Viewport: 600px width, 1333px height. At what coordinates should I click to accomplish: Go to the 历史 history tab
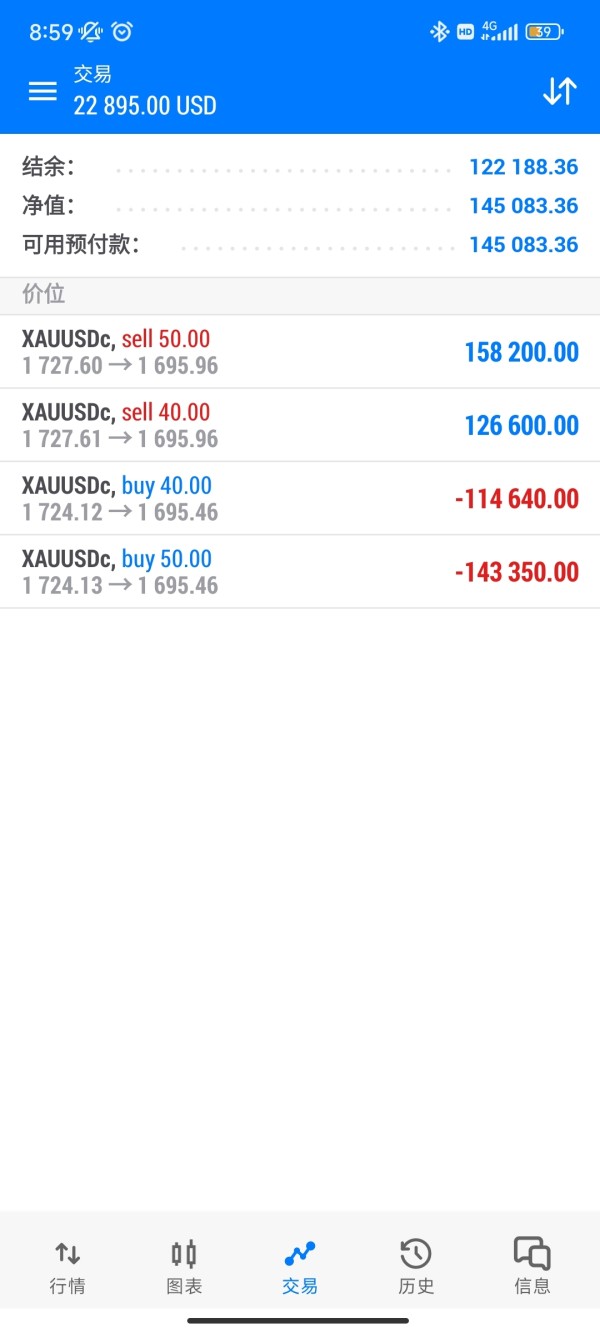(x=416, y=1266)
